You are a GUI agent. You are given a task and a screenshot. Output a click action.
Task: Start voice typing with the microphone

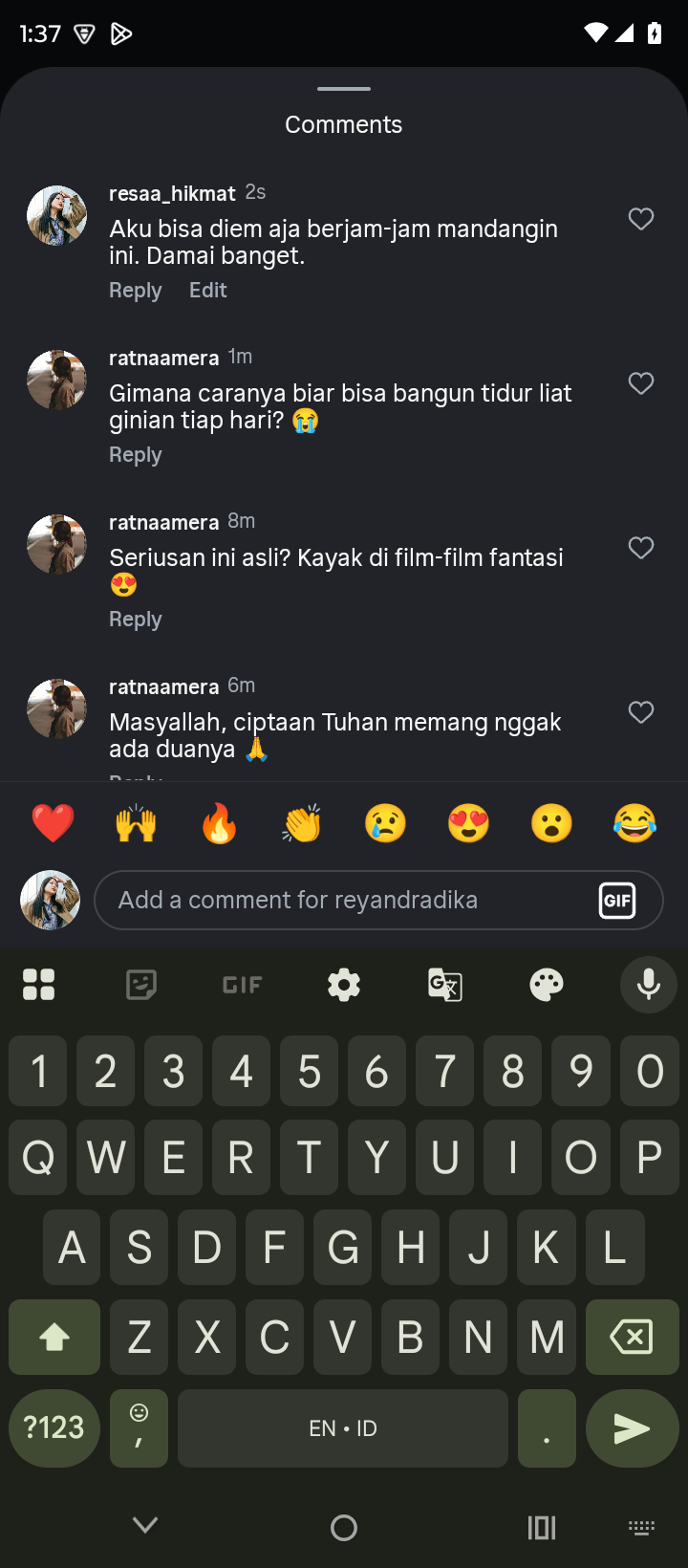pyautogui.click(x=649, y=984)
